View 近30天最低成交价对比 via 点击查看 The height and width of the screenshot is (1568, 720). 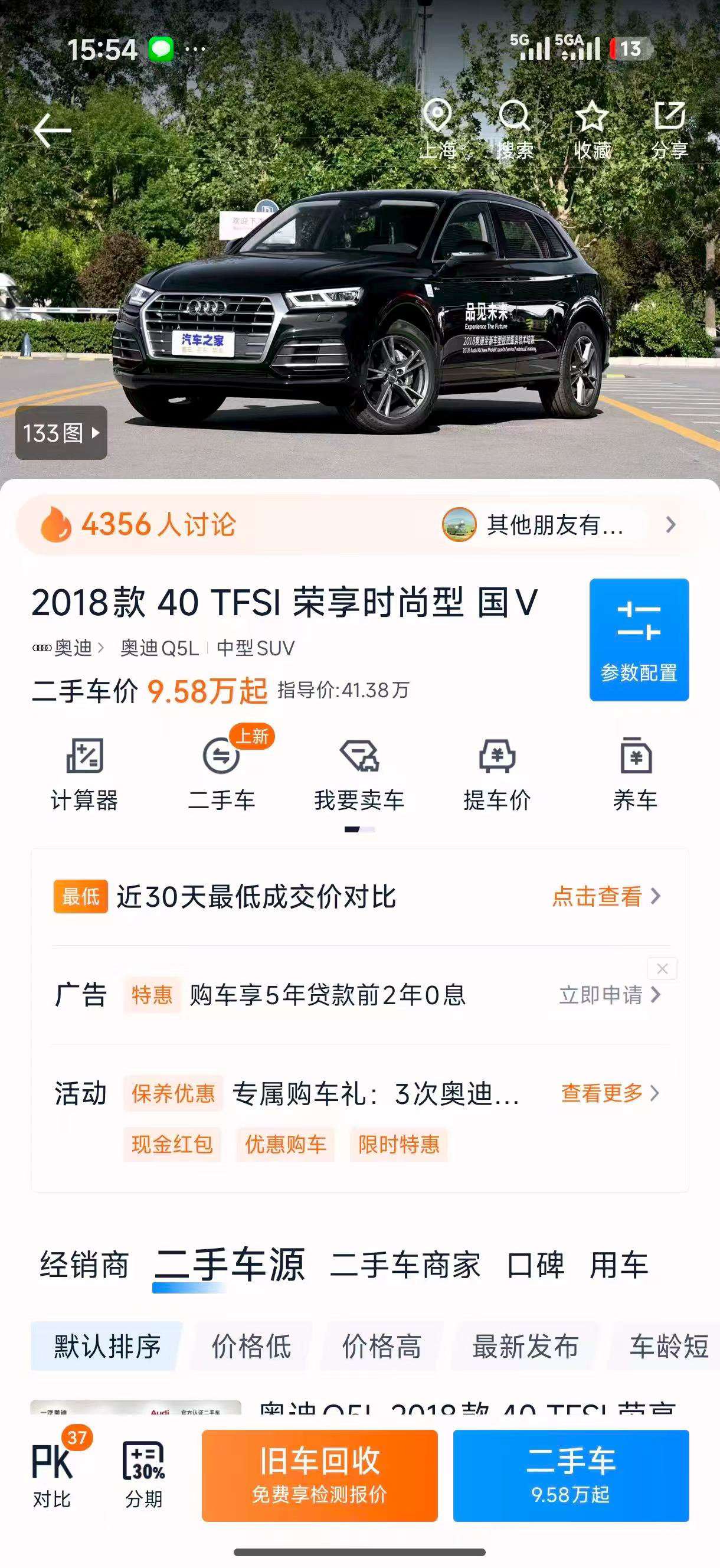point(606,896)
